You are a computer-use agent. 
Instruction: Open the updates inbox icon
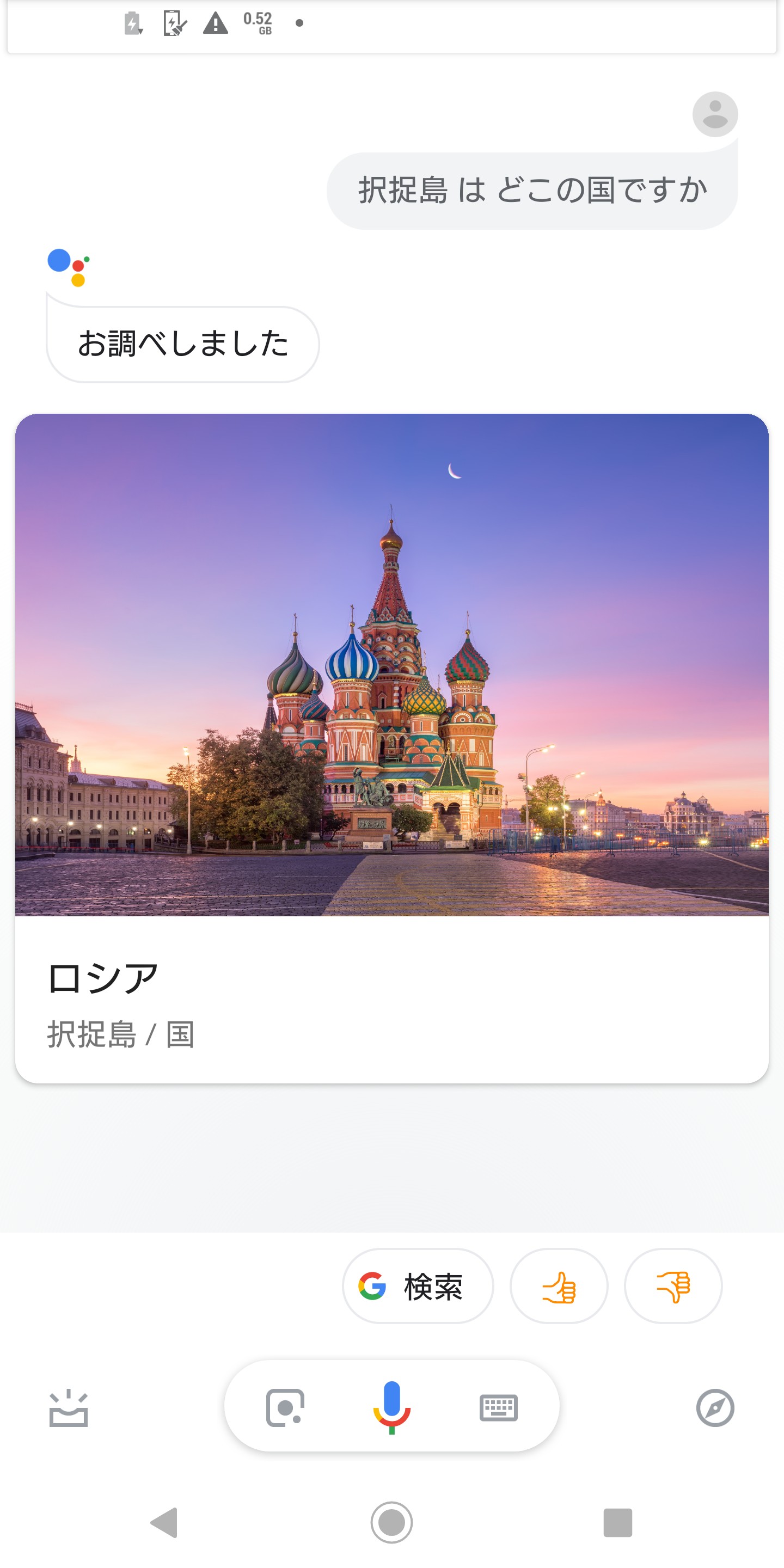click(x=68, y=1407)
